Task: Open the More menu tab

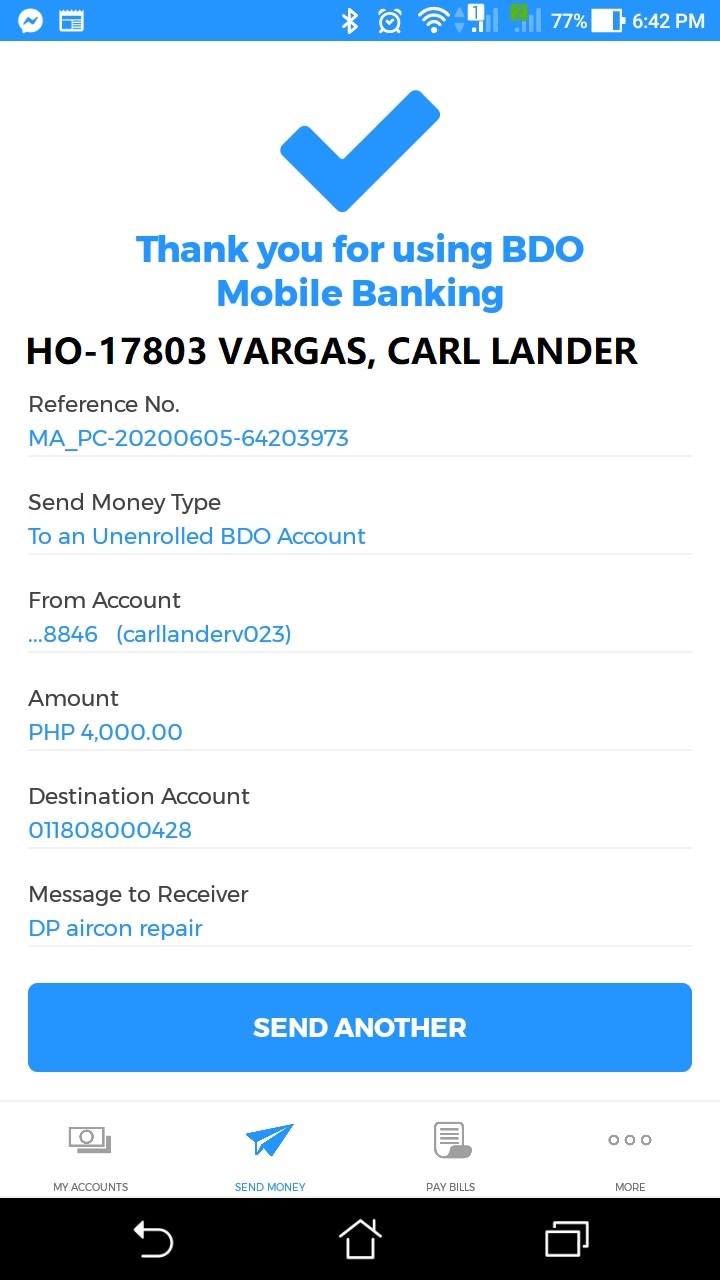Action: click(630, 1153)
